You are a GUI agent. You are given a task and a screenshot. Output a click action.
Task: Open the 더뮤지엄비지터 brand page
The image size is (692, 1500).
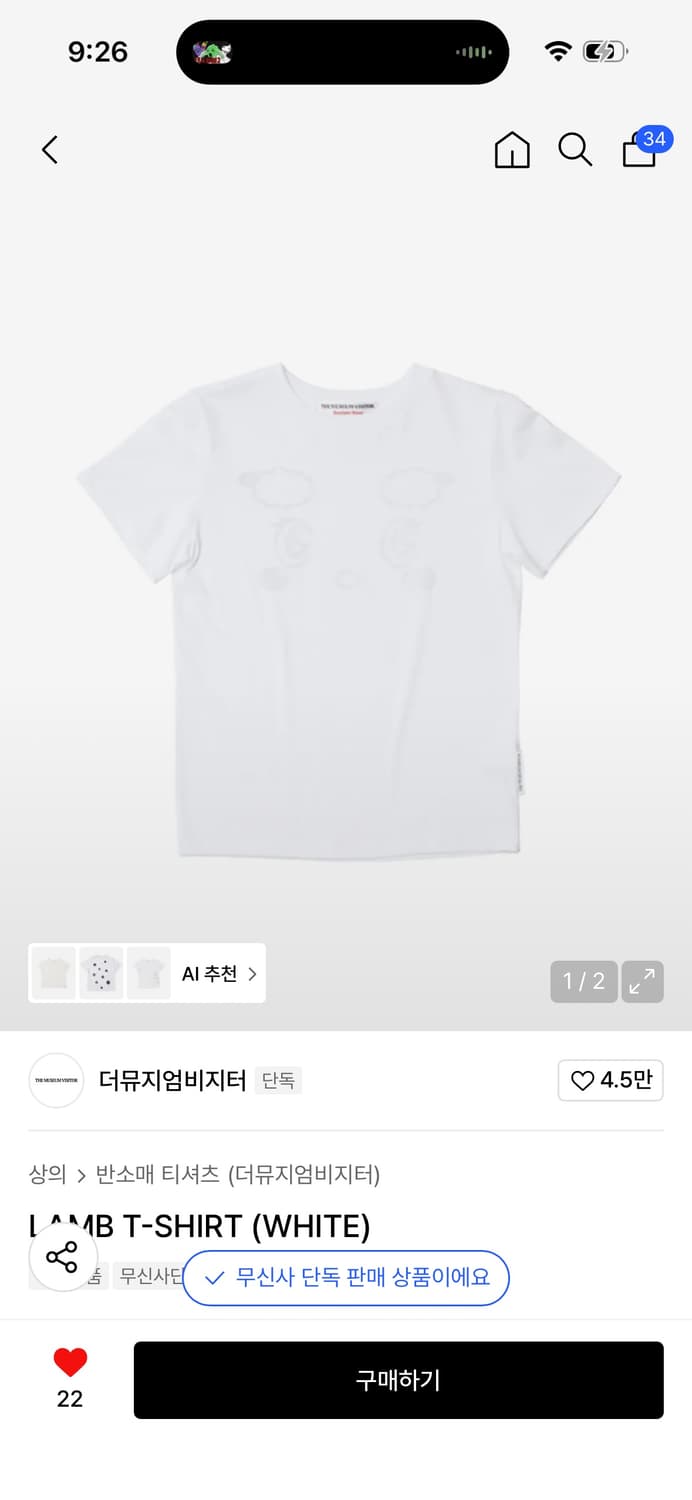172,1080
